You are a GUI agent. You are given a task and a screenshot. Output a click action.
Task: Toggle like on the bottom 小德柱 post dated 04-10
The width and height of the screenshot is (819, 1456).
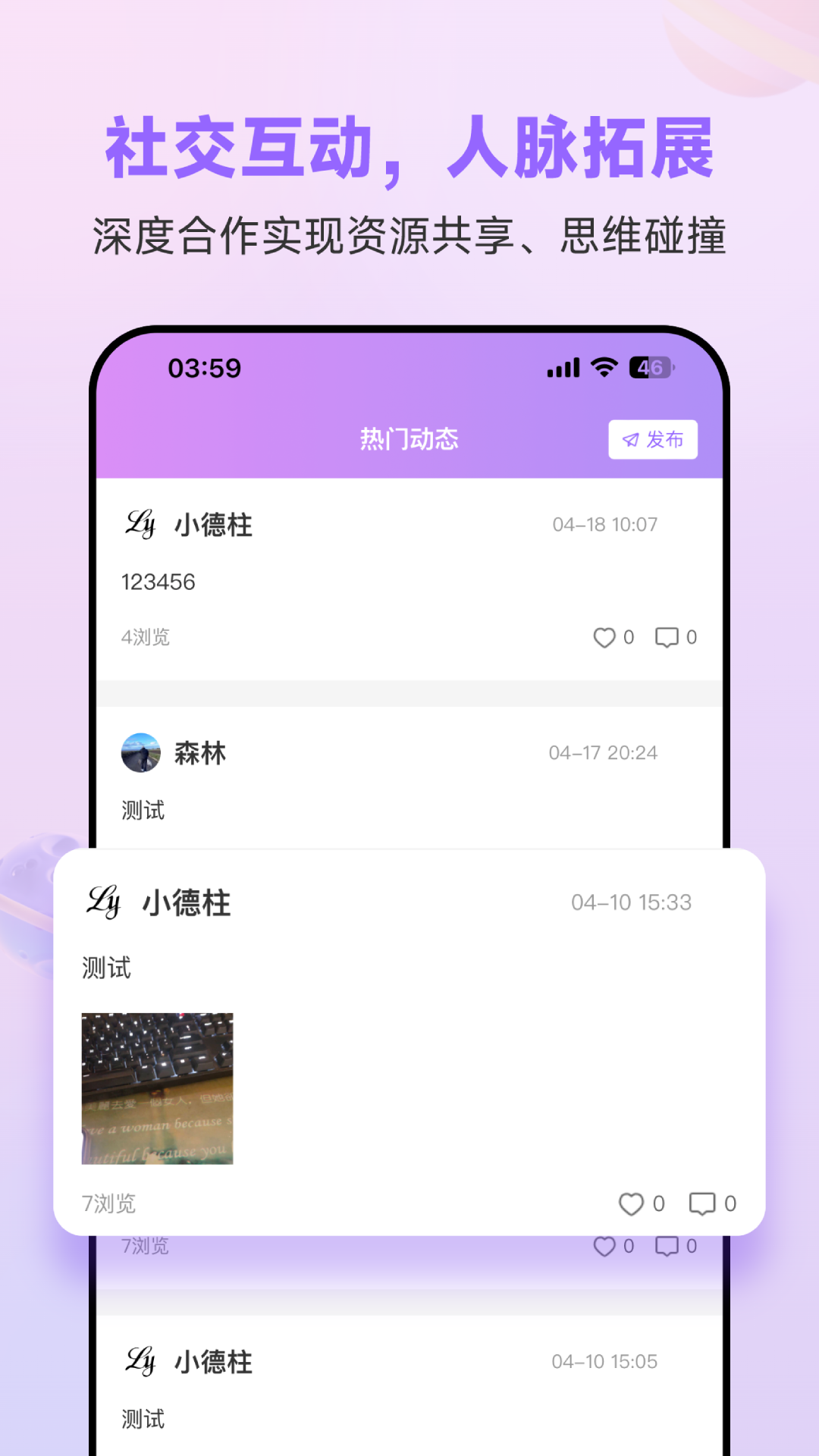click(x=605, y=1244)
